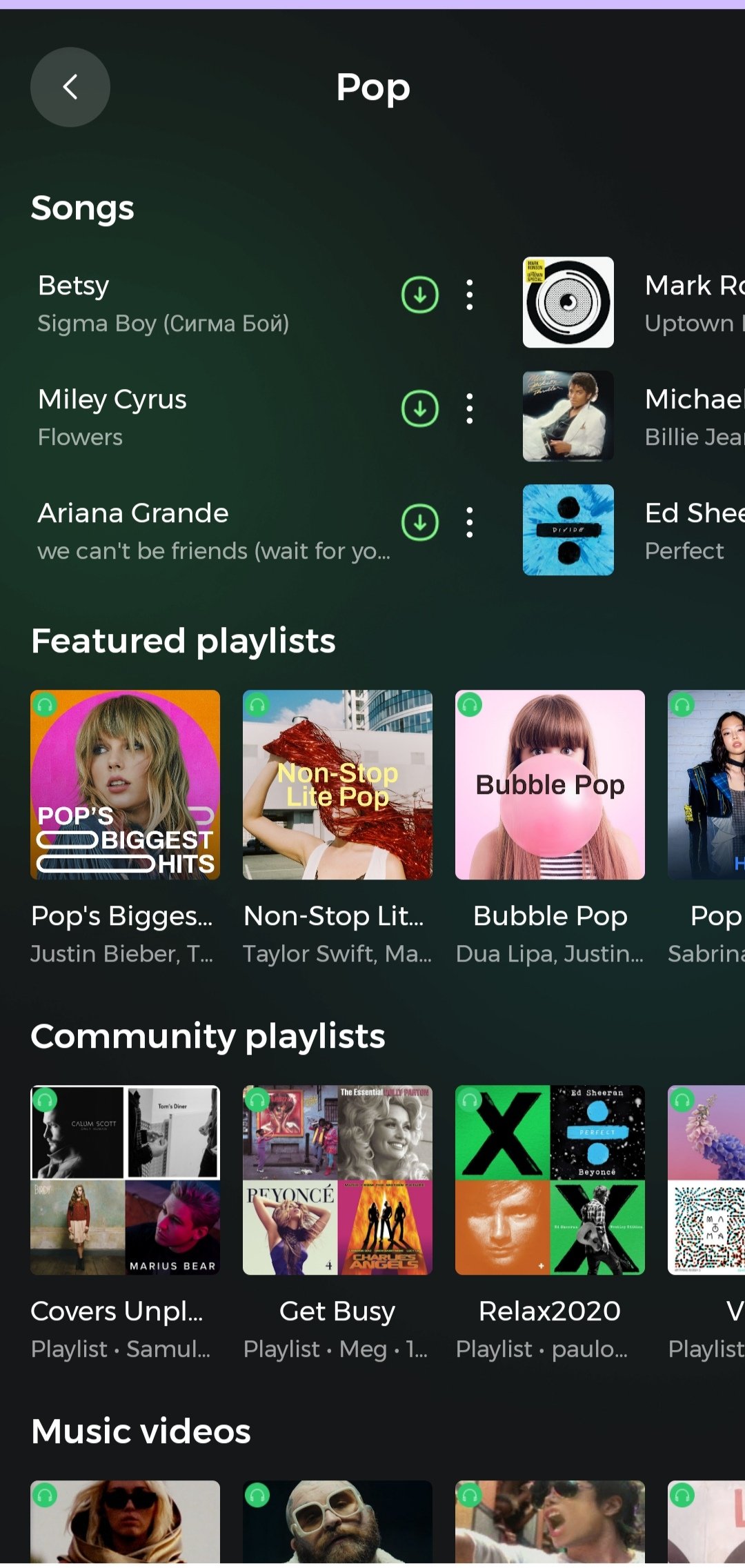Image resolution: width=745 pixels, height=1568 pixels.
Task: Go back from the Pop page
Action: (x=70, y=87)
